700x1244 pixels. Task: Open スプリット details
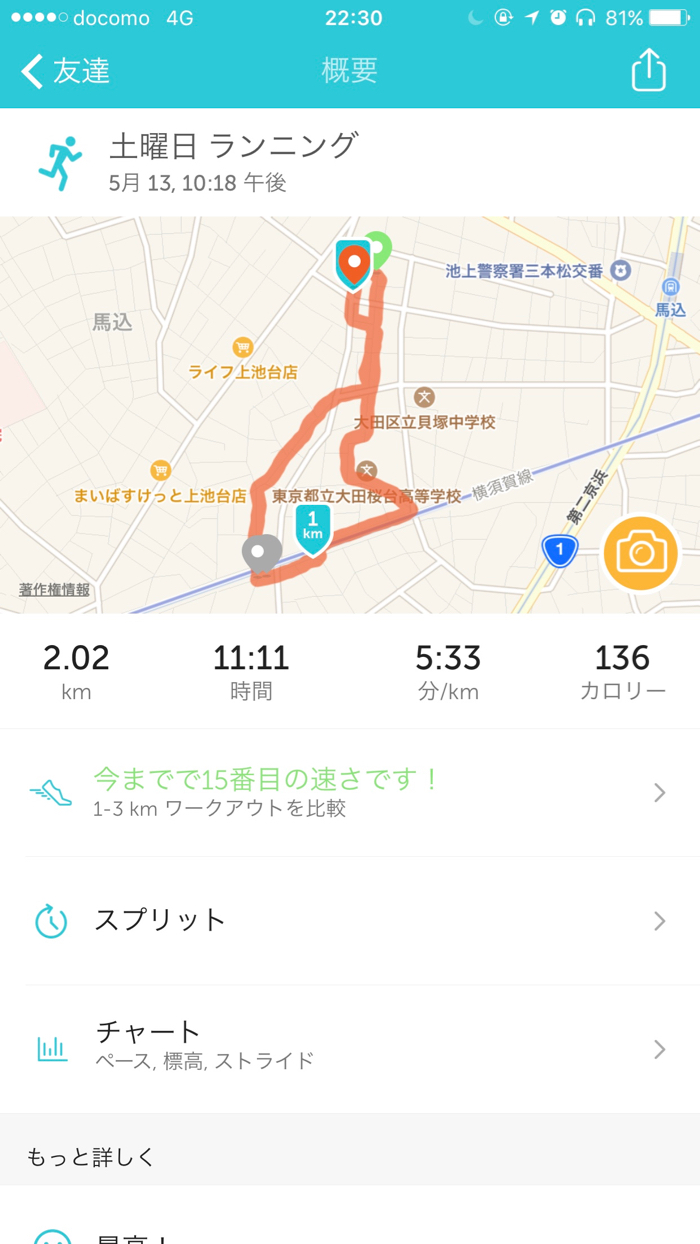pos(350,921)
